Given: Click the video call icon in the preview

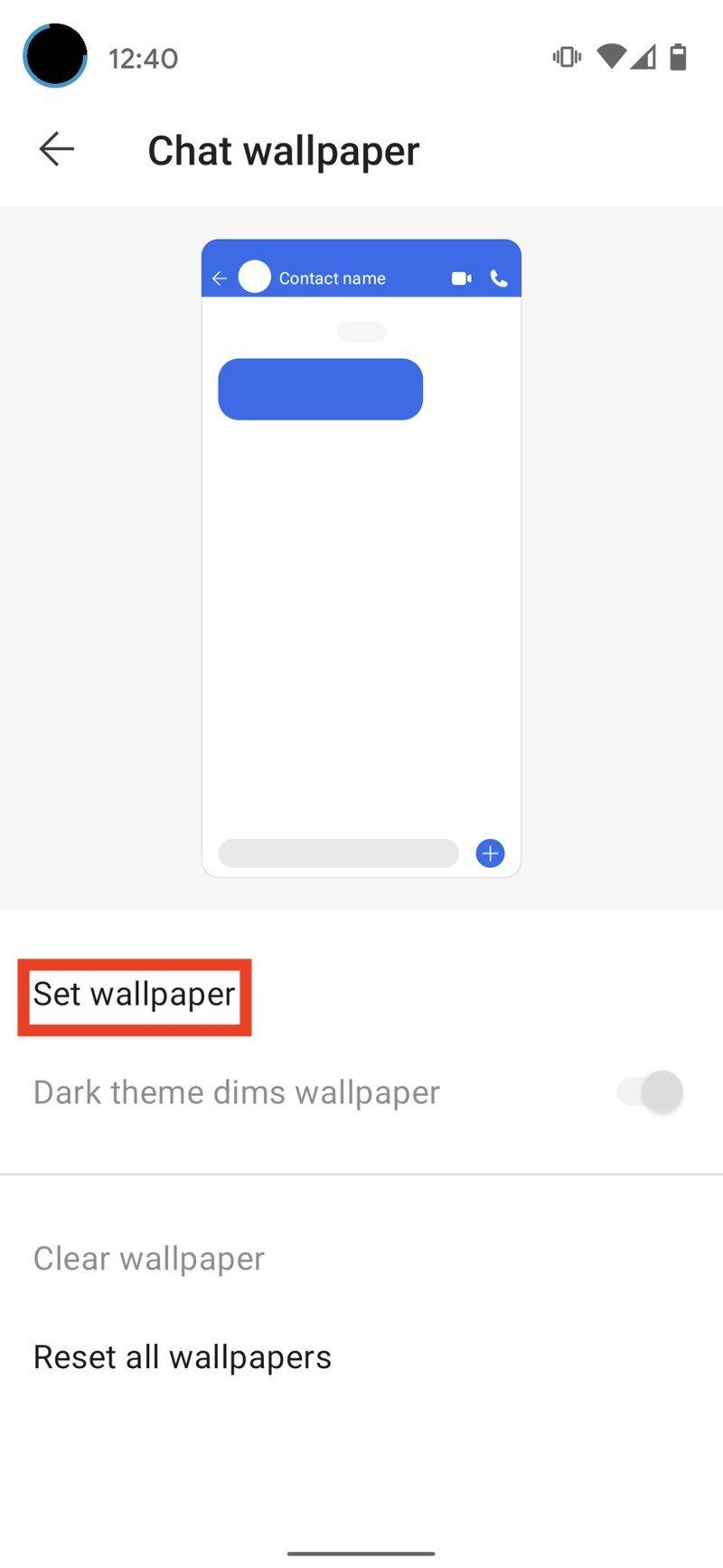Looking at the screenshot, I should [x=461, y=279].
